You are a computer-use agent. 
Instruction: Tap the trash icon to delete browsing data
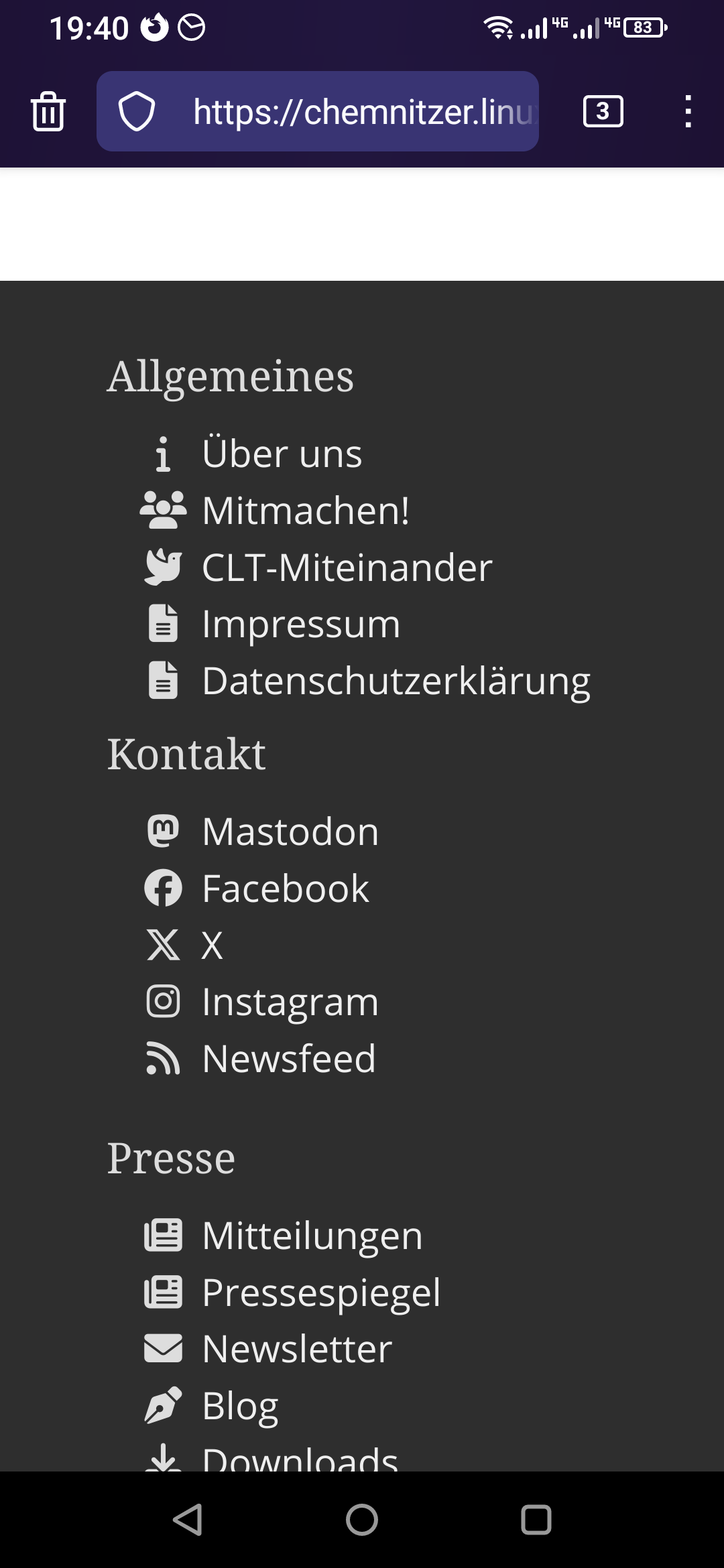pos(48,111)
